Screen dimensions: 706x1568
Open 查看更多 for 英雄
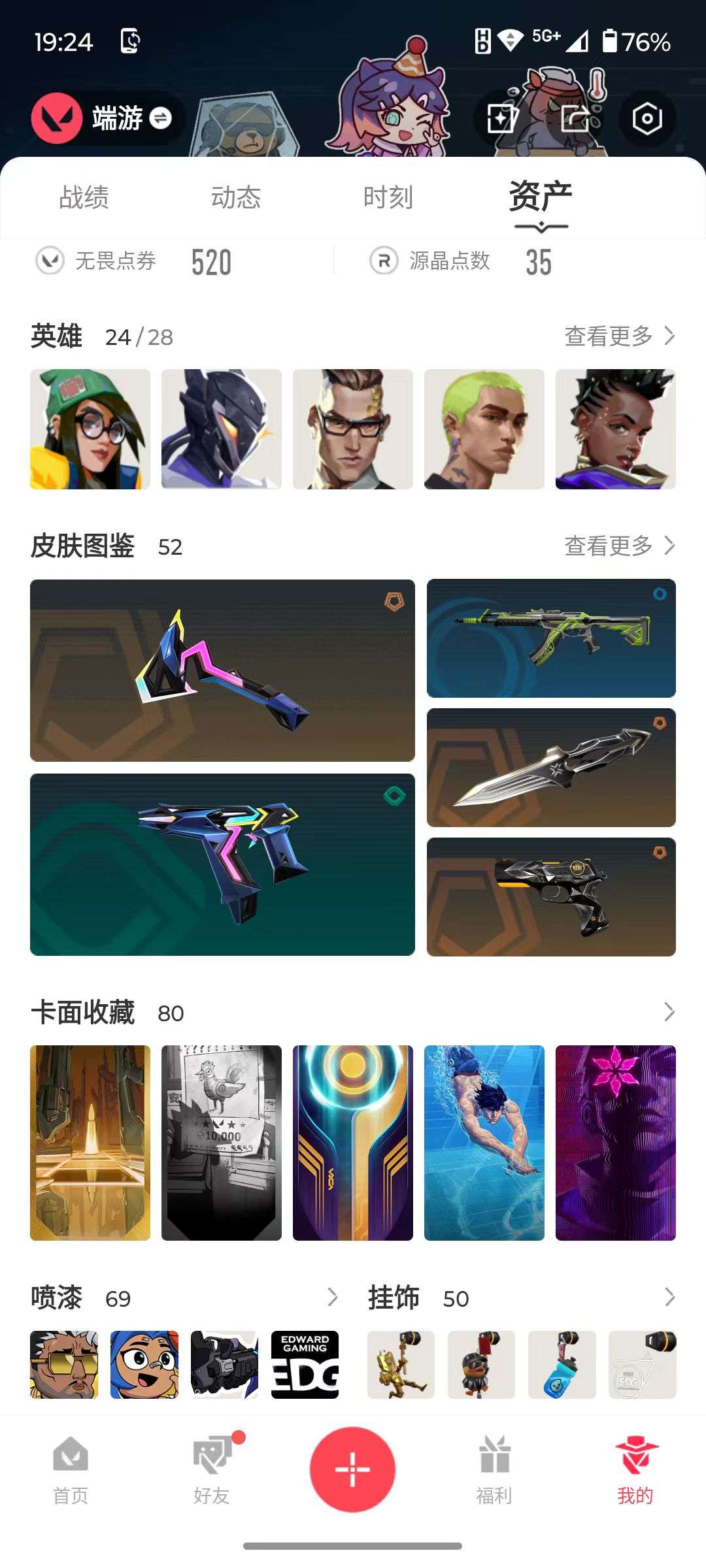618,336
